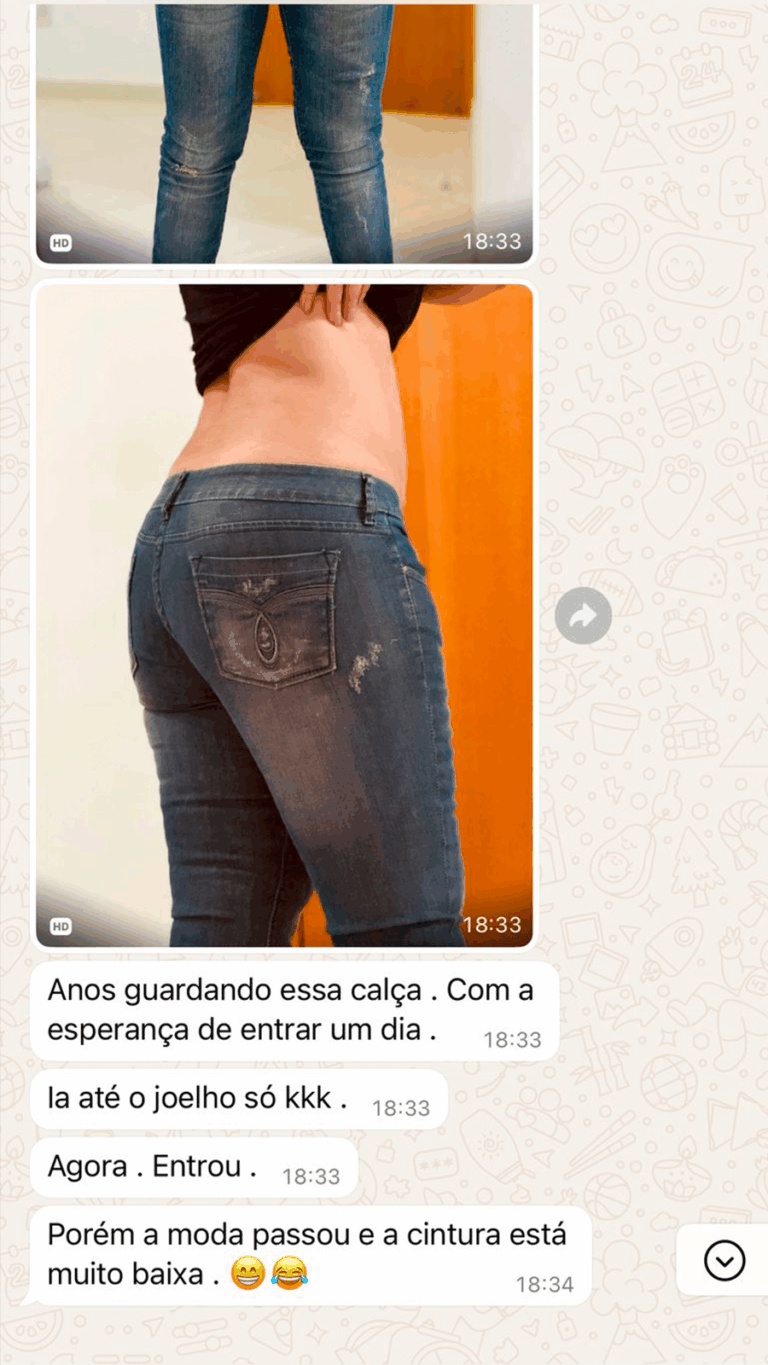Image resolution: width=768 pixels, height=1365 pixels.
Task: Open the upper cropped jeans photo
Action: point(284,132)
